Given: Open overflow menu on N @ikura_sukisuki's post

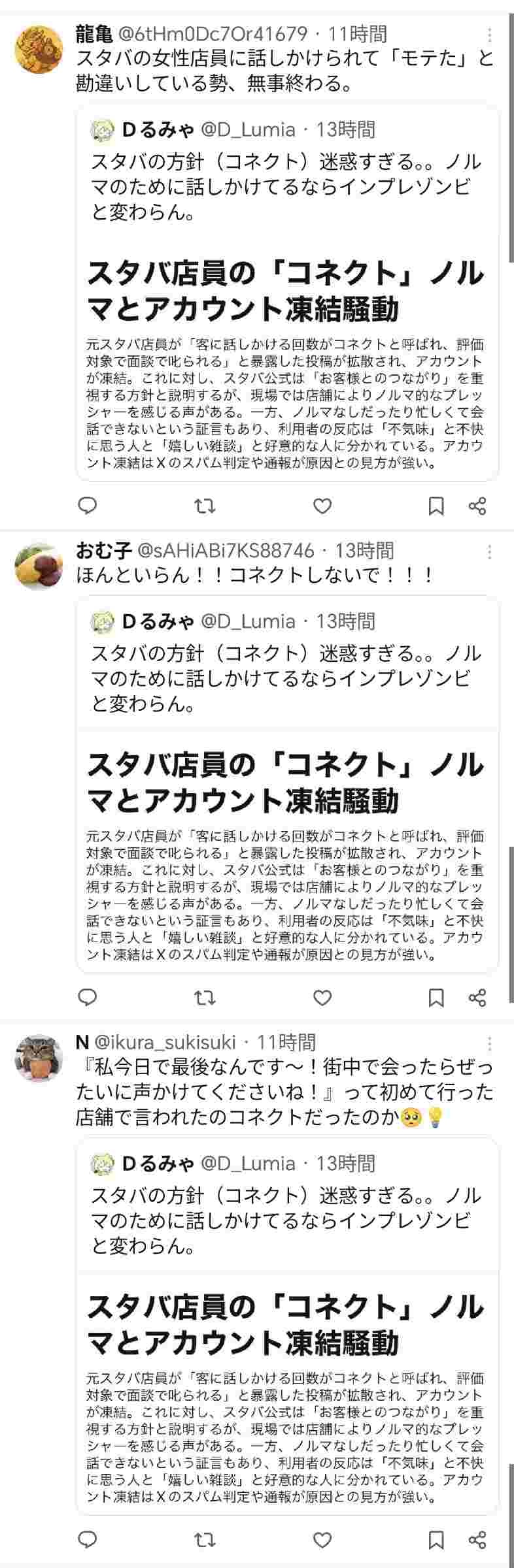Looking at the screenshot, I should pos(490,1043).
